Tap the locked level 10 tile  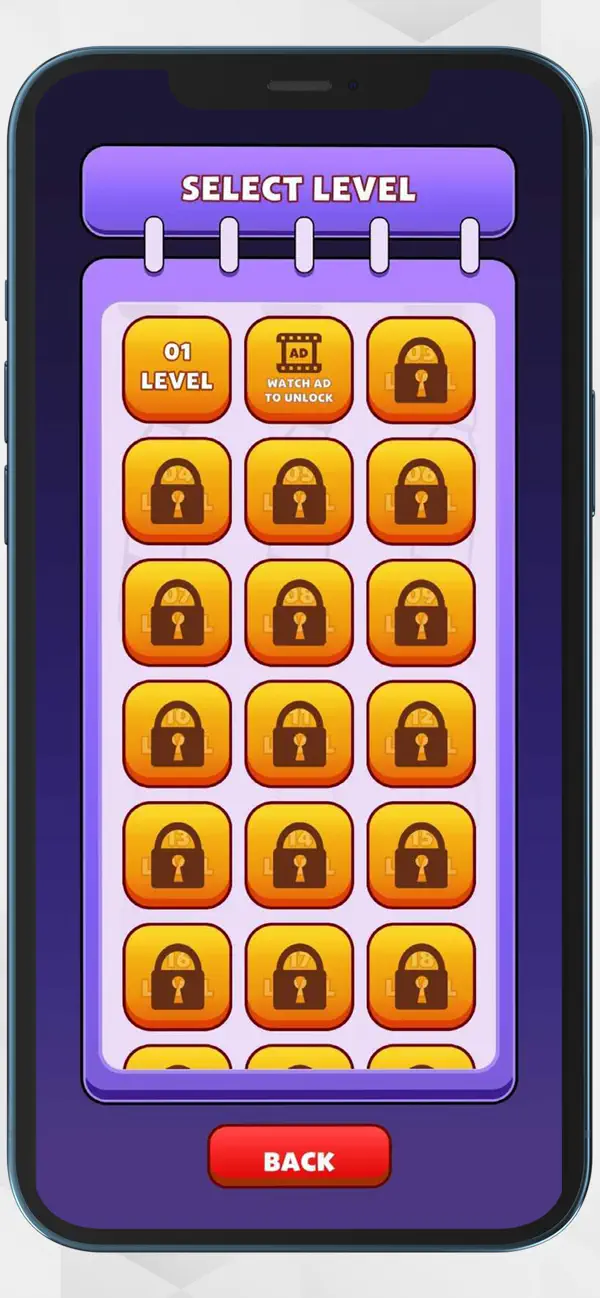[x=177, y=733]
